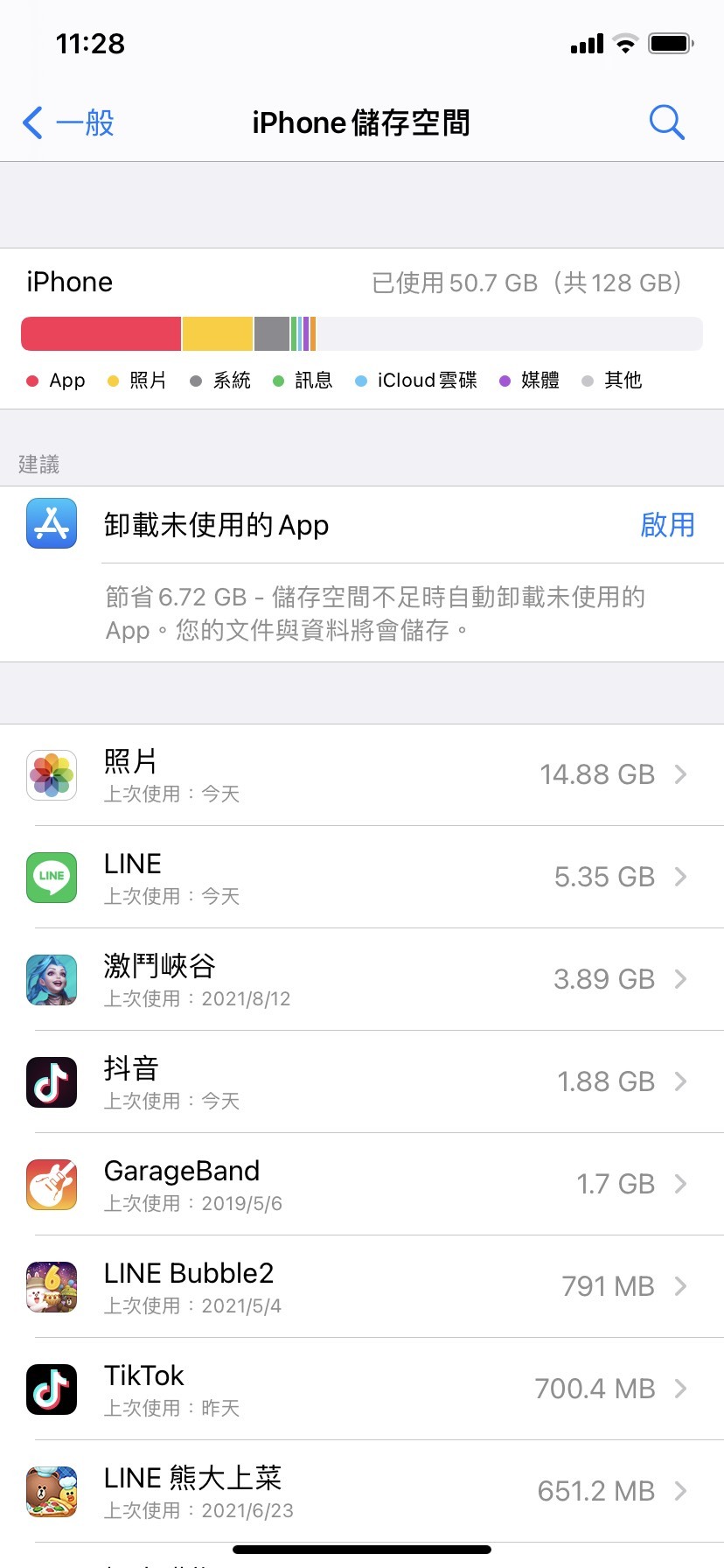Open GarageBand storage details
Image resolution: width=724 pixels, height=1568 pixels.
(x=362, y=1184)
